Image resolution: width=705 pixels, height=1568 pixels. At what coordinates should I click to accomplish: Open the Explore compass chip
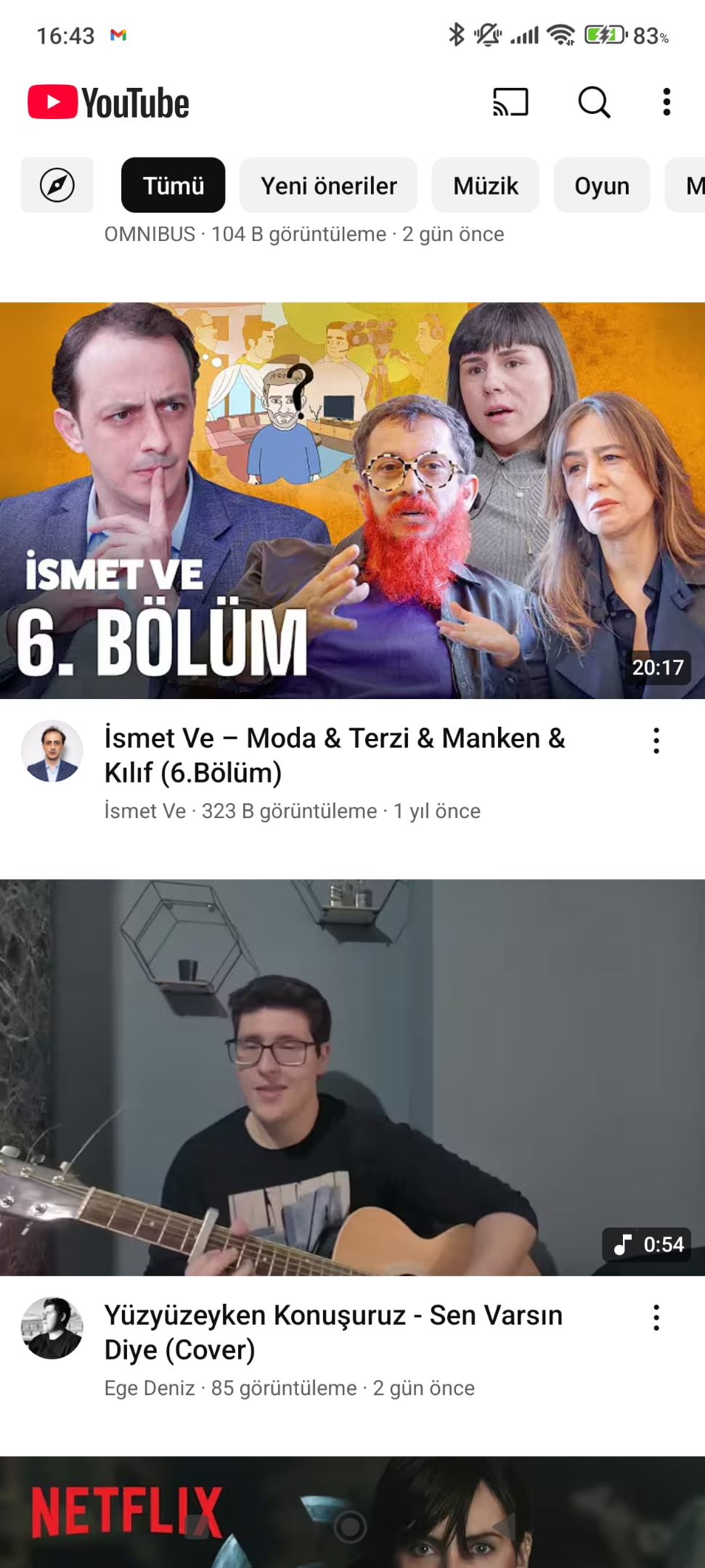[57, 185]
